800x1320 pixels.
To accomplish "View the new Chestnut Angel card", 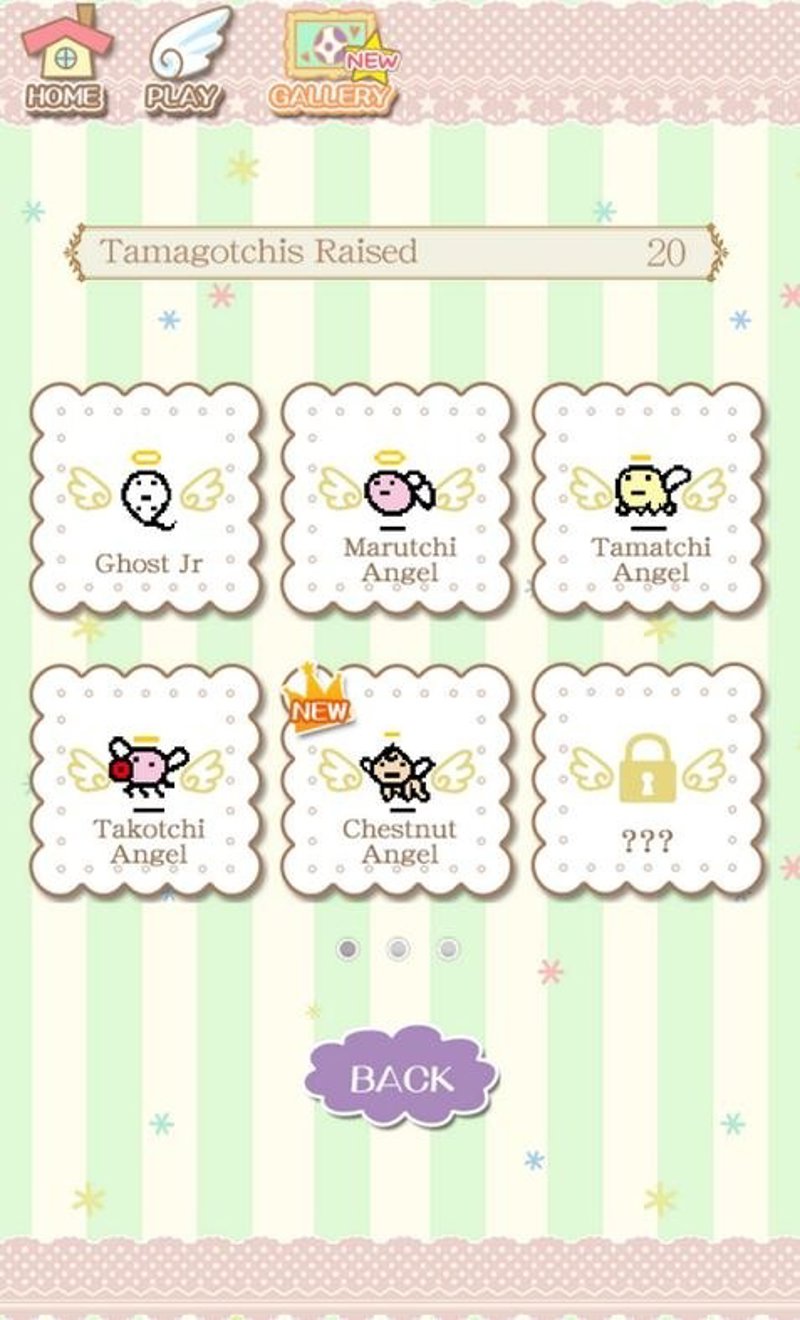I will pyautogui.click(x=398, y=782).
